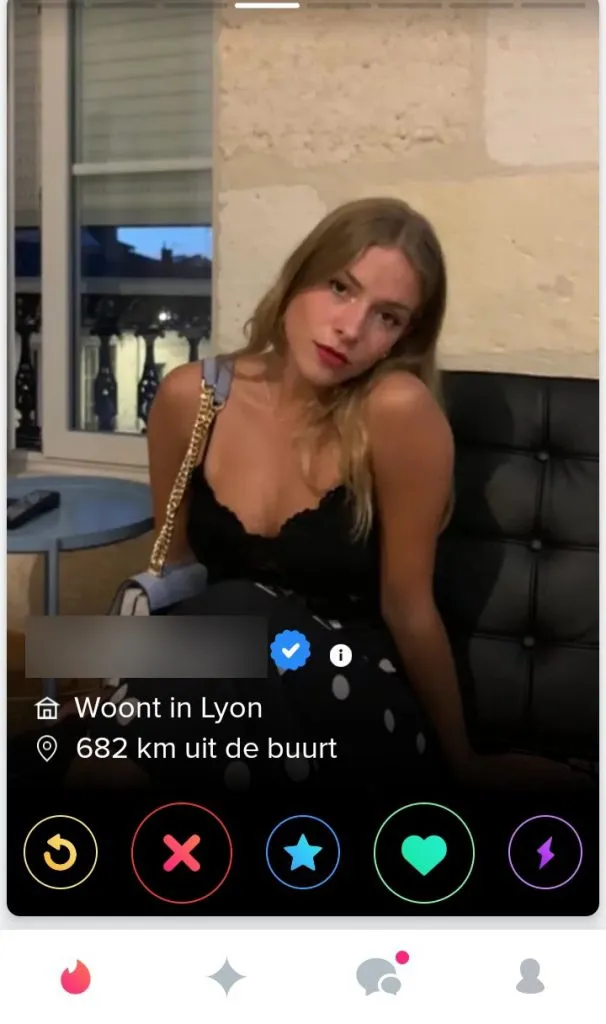Switch to the flame home tab

75,977
